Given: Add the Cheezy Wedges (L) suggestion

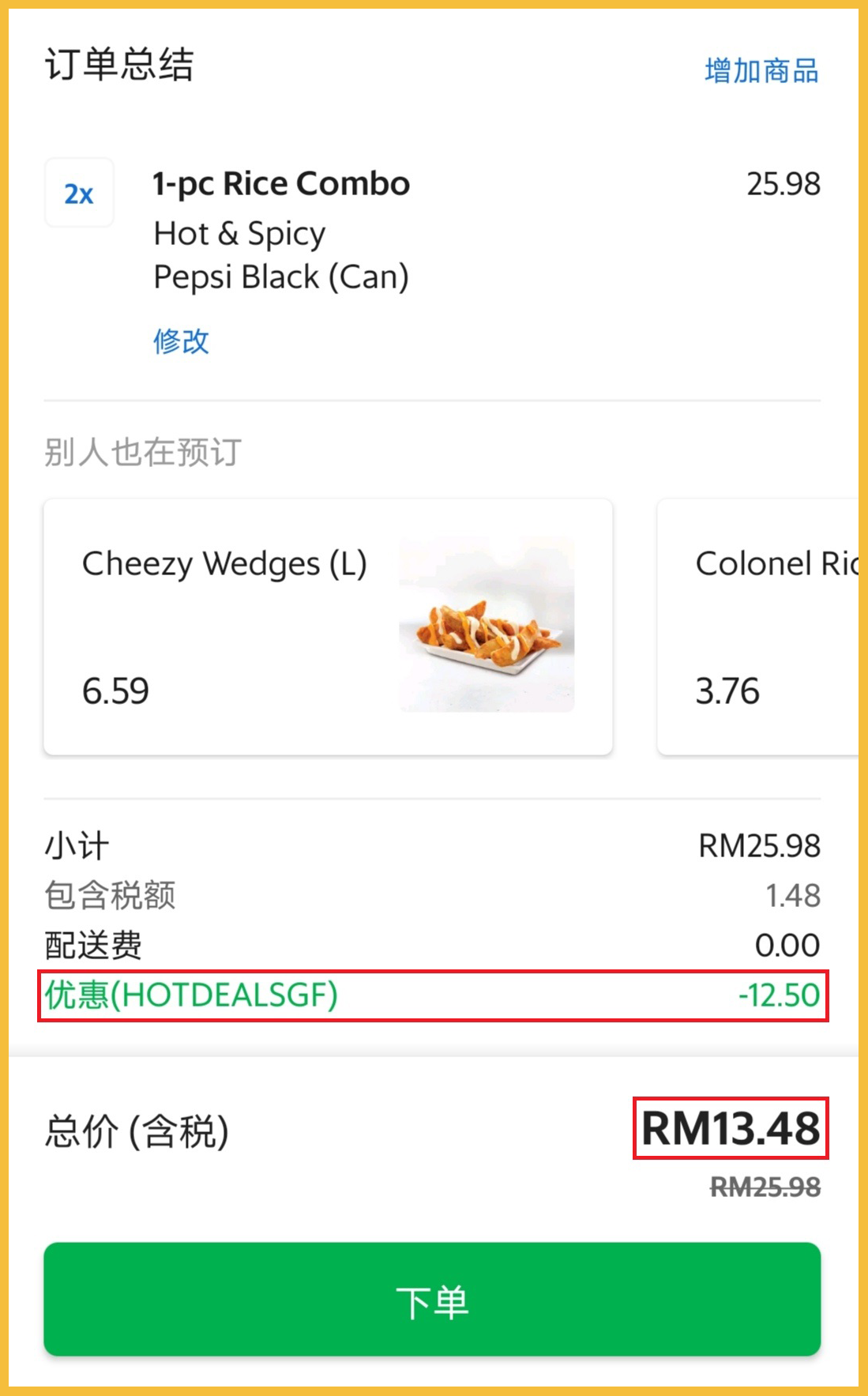Looking at the screenshot, I should (x=328, y=627).
